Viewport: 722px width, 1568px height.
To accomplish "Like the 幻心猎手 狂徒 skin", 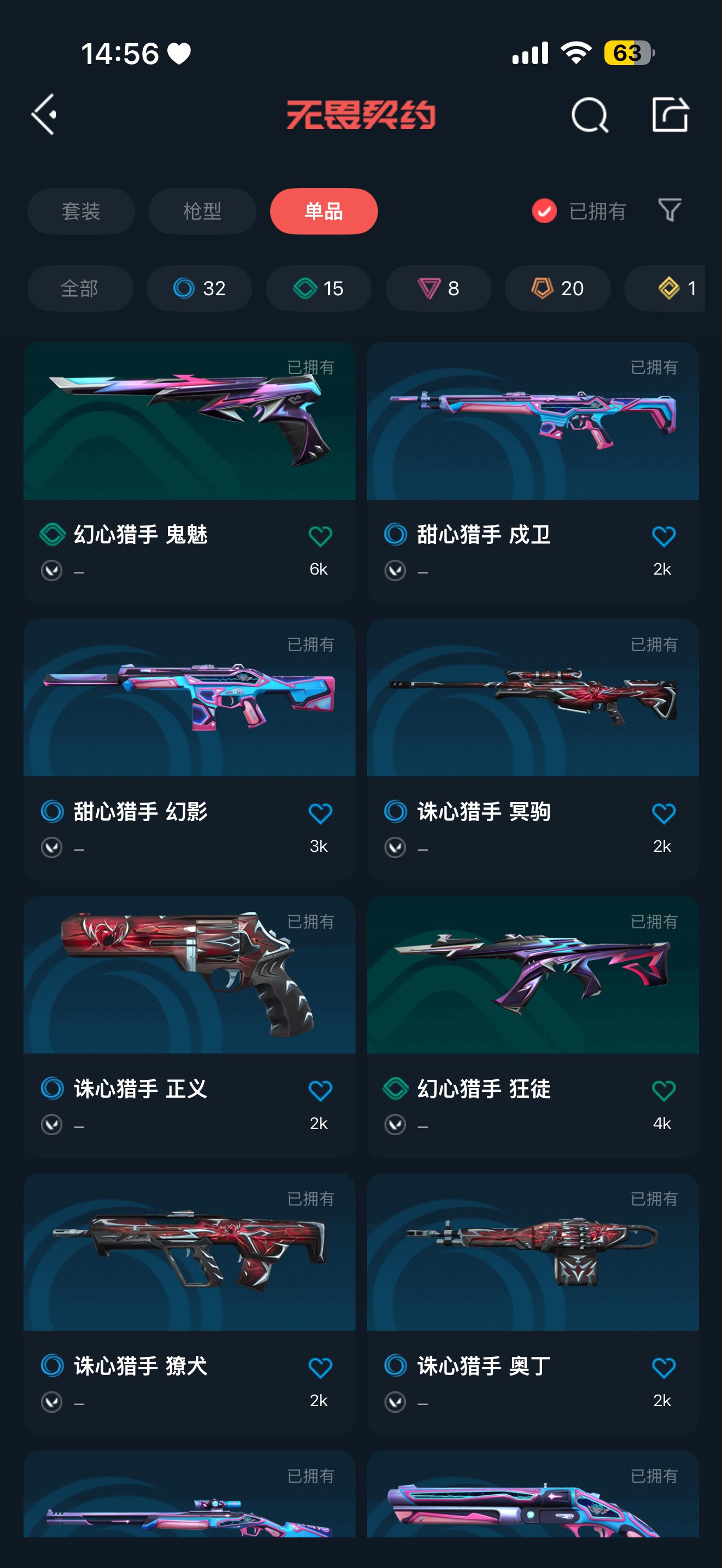I will click(663, 1090).
